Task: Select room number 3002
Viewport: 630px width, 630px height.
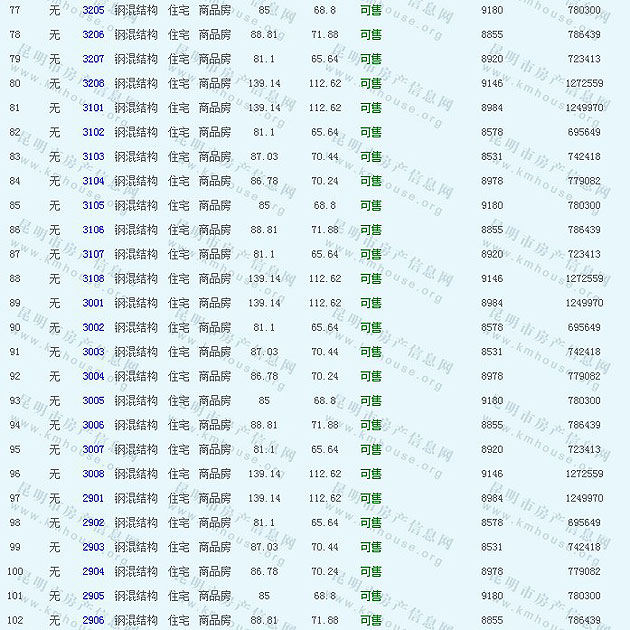Action: (x=92, y=327)
